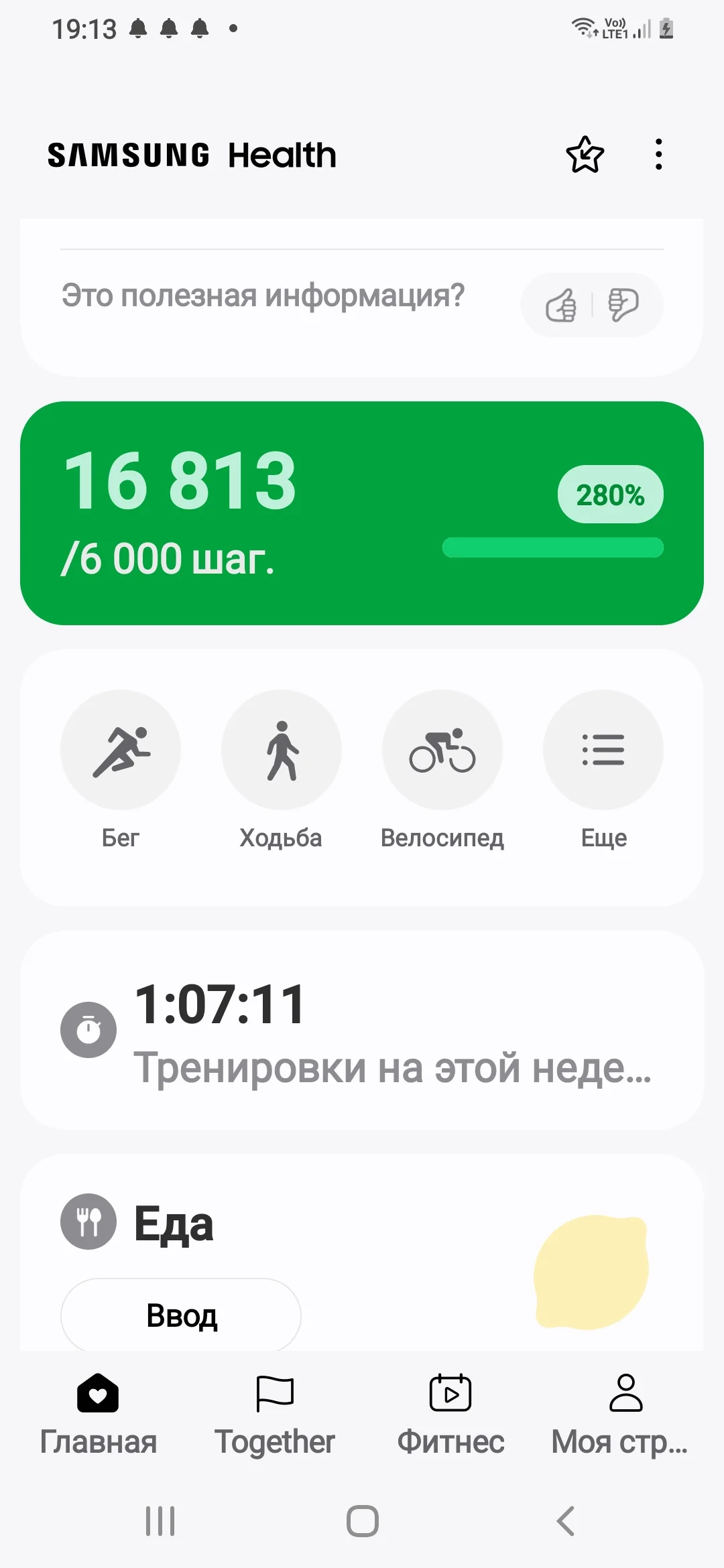Tap the stopwatch icon beside weekly workouts
The image size is (724, 1568).
pos(88,1030)
